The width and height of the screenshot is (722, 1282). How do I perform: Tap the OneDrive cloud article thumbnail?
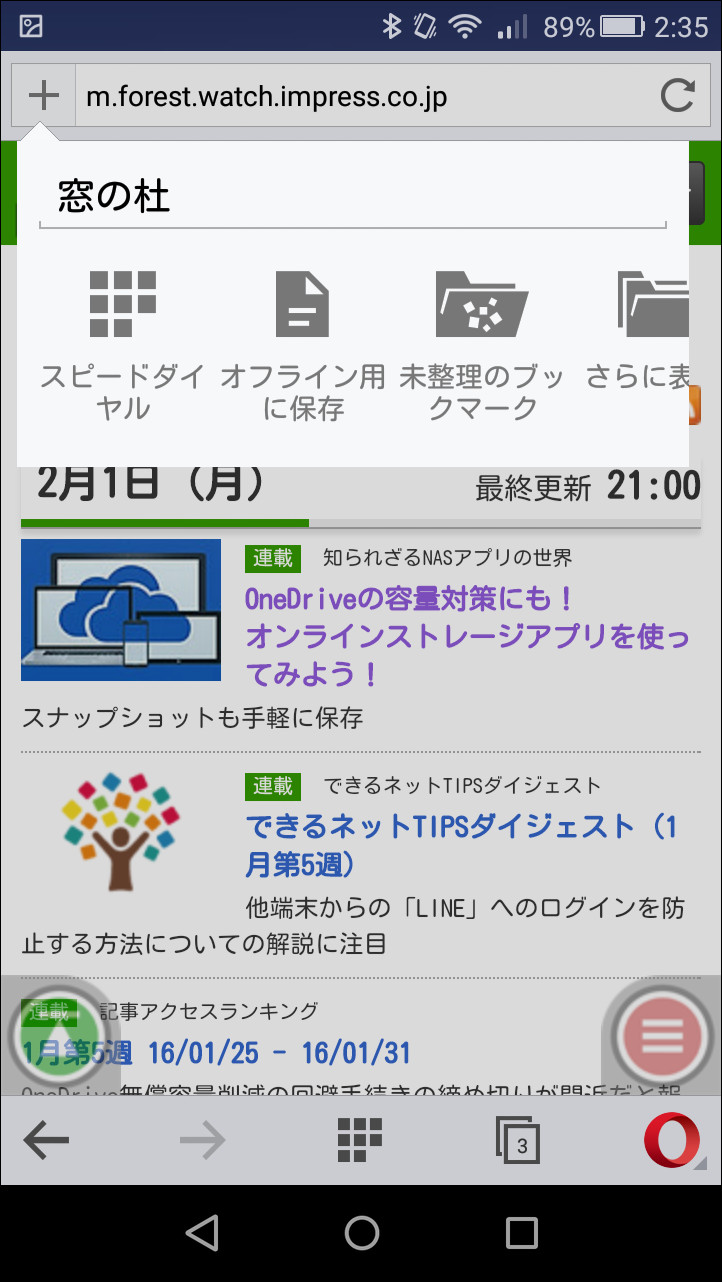(x=120, y=610)
